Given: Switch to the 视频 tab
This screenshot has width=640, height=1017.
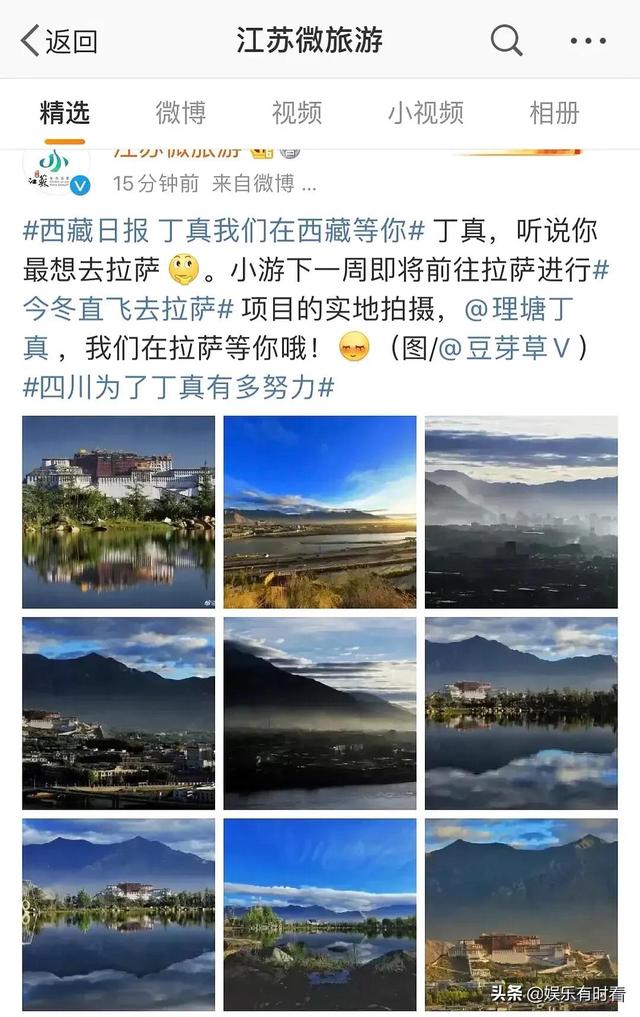Looking at the screenshot, I should tap(297, 113).
